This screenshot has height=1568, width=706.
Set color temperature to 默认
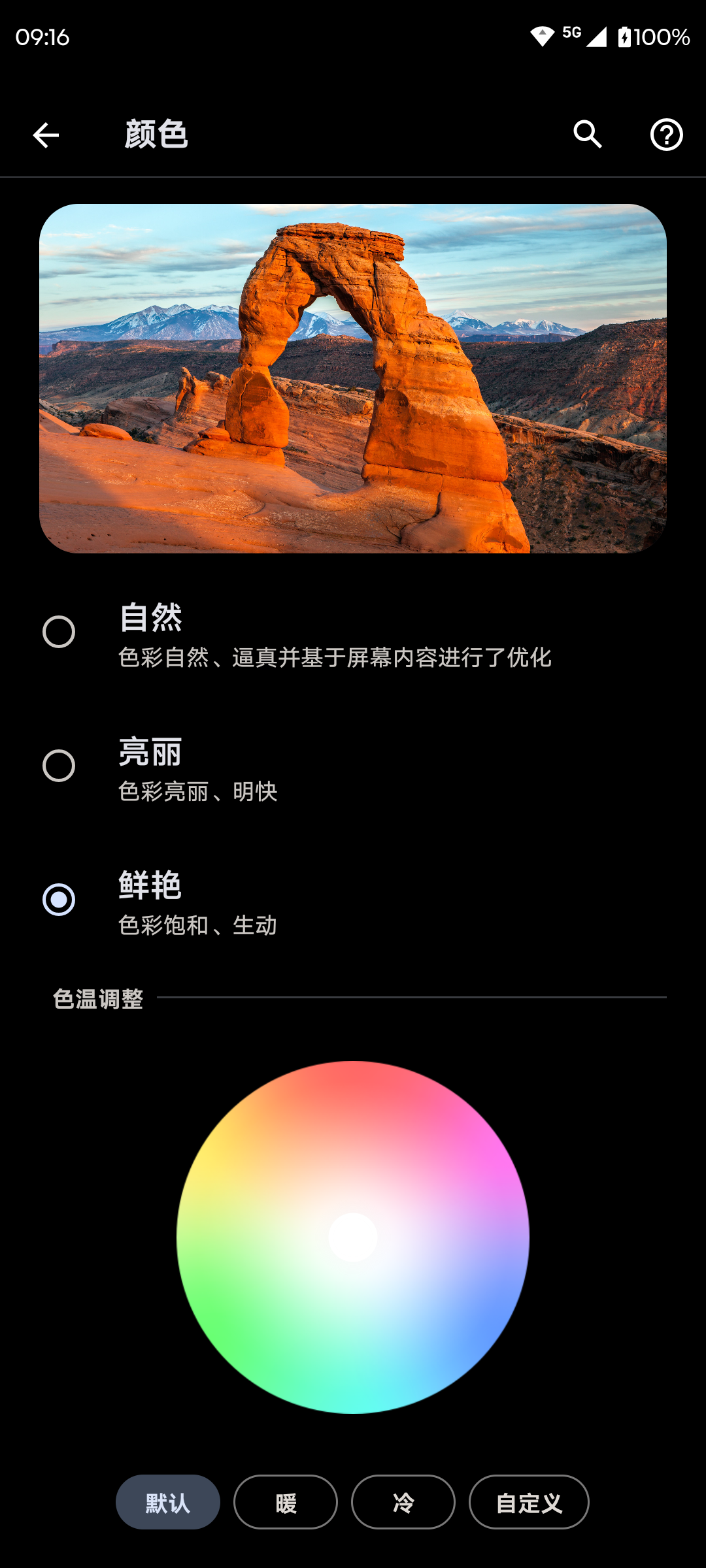(168, 1502)
